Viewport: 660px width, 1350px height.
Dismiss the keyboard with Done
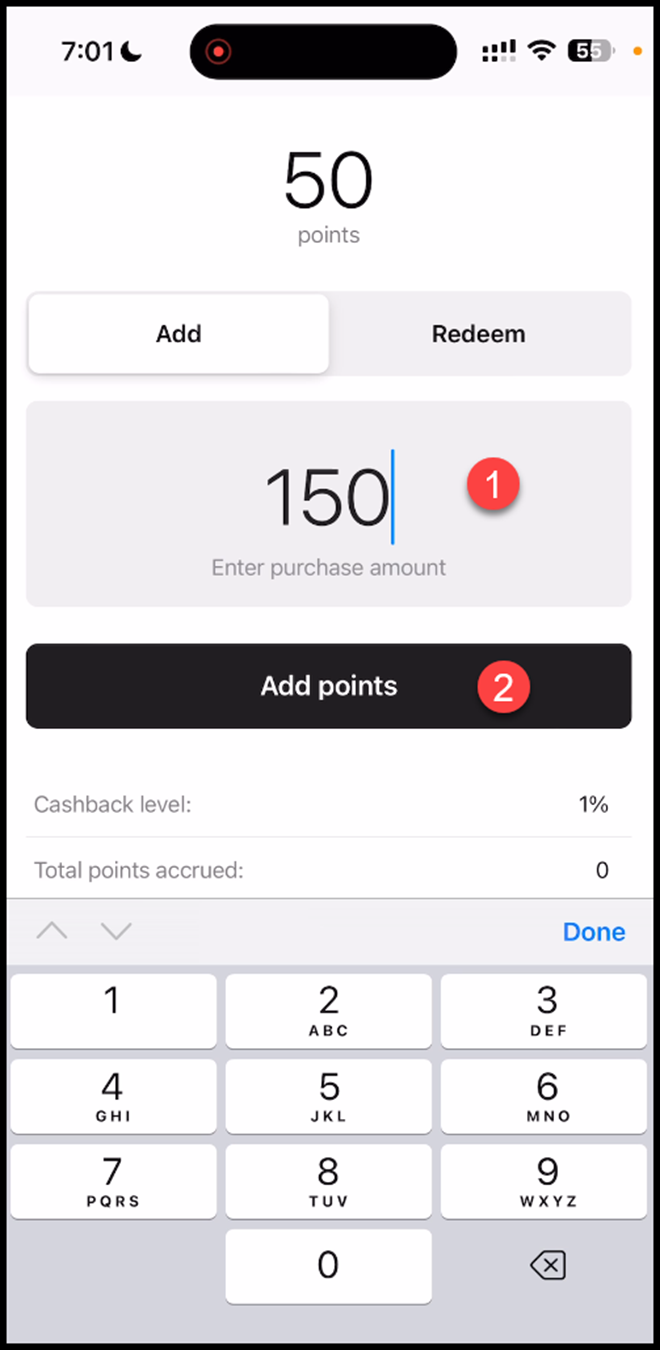pyautogui.click(x=594, y=932)
